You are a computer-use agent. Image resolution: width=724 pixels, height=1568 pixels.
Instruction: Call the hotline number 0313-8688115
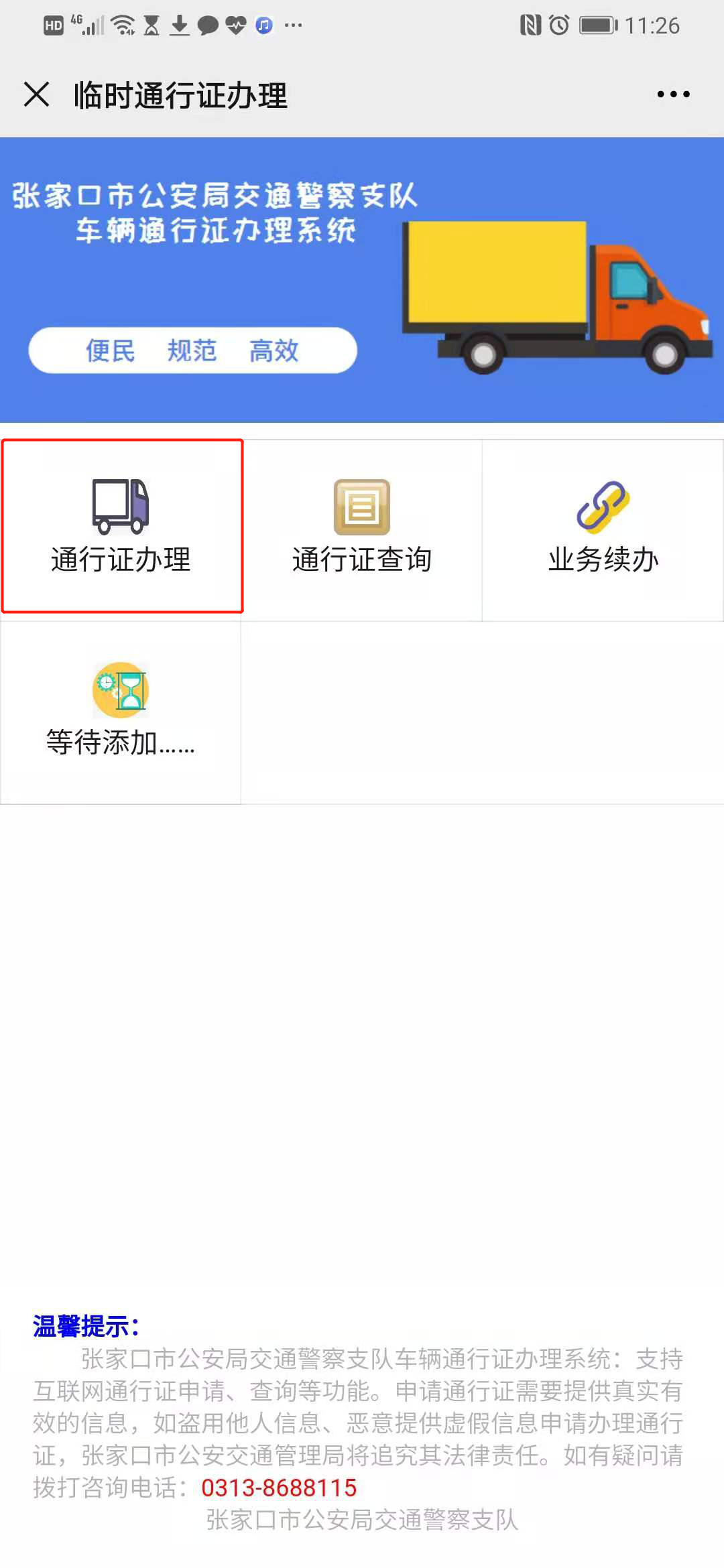coord(279,1488)
